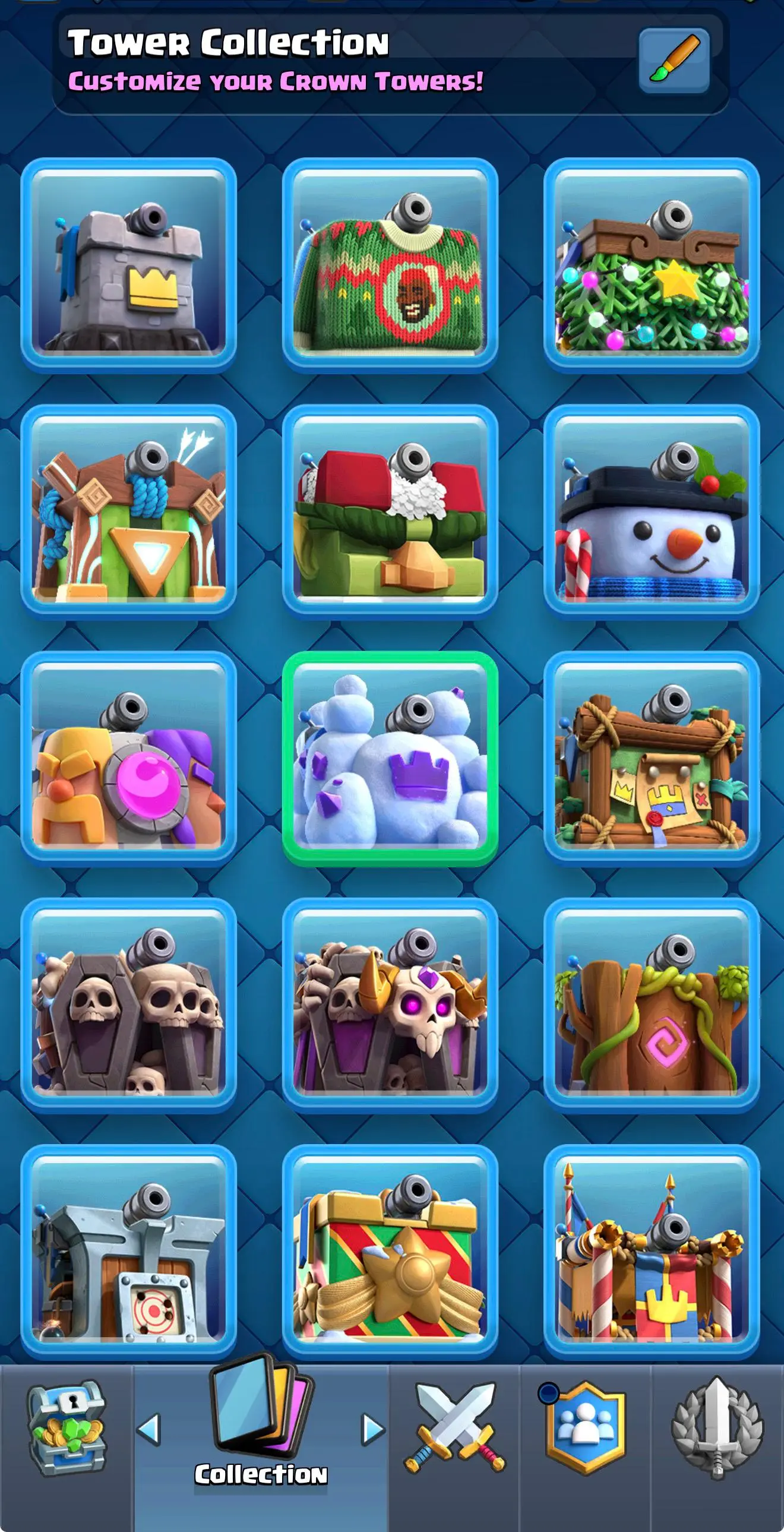Choose the green Christmas sweater tower skin

390,266
